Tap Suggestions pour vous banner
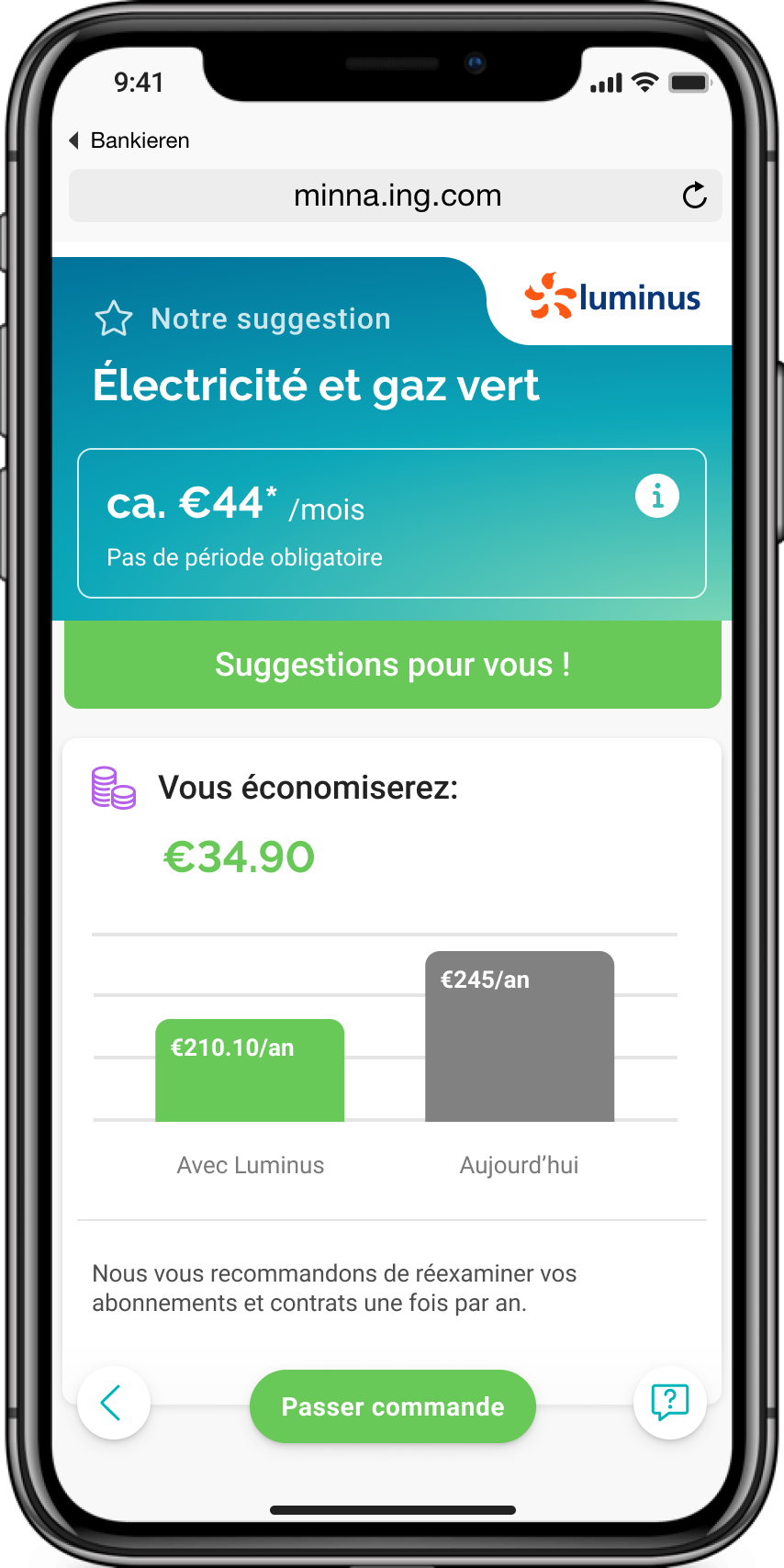This screenshot has width=784, height=1568. click(x=393, y=665)
